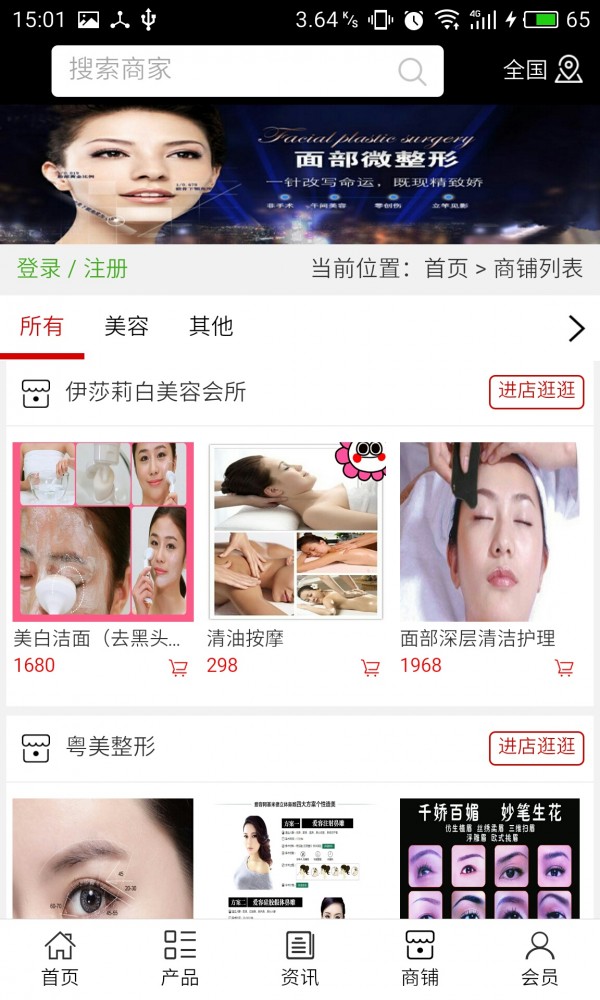Tap the 登录 / 注册 link

pos(72,268)
